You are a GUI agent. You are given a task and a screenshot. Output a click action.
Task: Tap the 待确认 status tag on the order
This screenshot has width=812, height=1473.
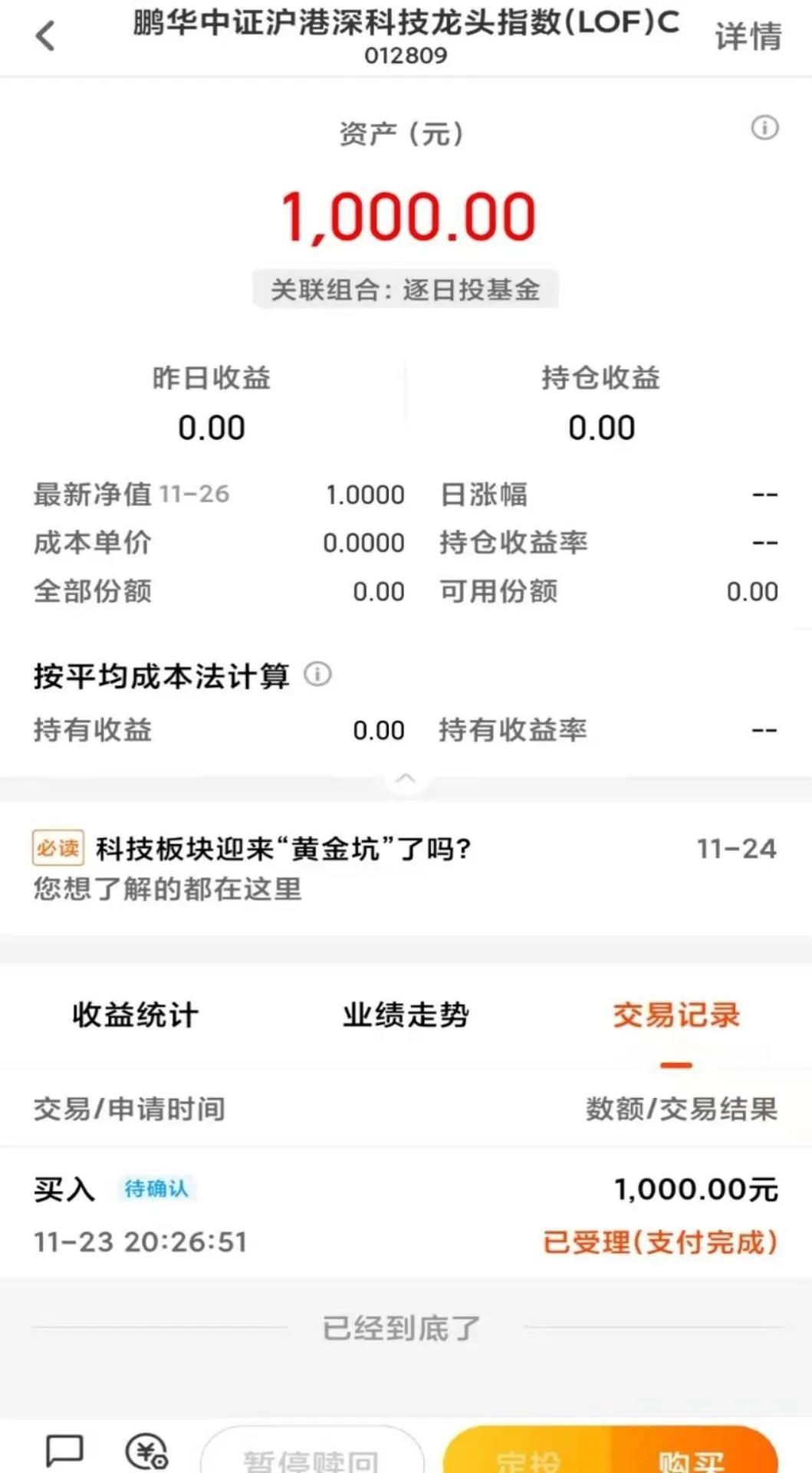tap(157, 1188)
